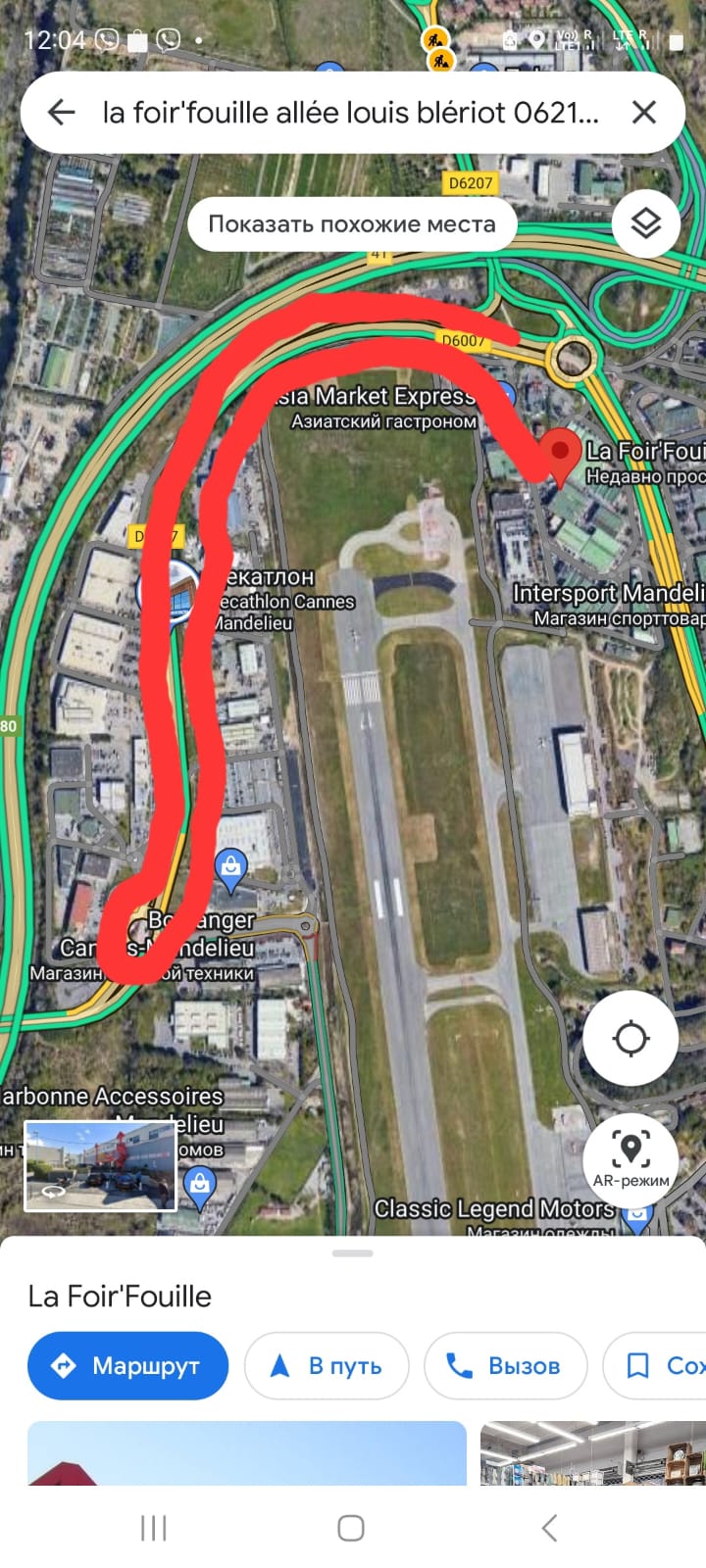Tap the search field with La Foir'Fouille
Viewport: 706px width, 1568px height.
click(350, 113)
